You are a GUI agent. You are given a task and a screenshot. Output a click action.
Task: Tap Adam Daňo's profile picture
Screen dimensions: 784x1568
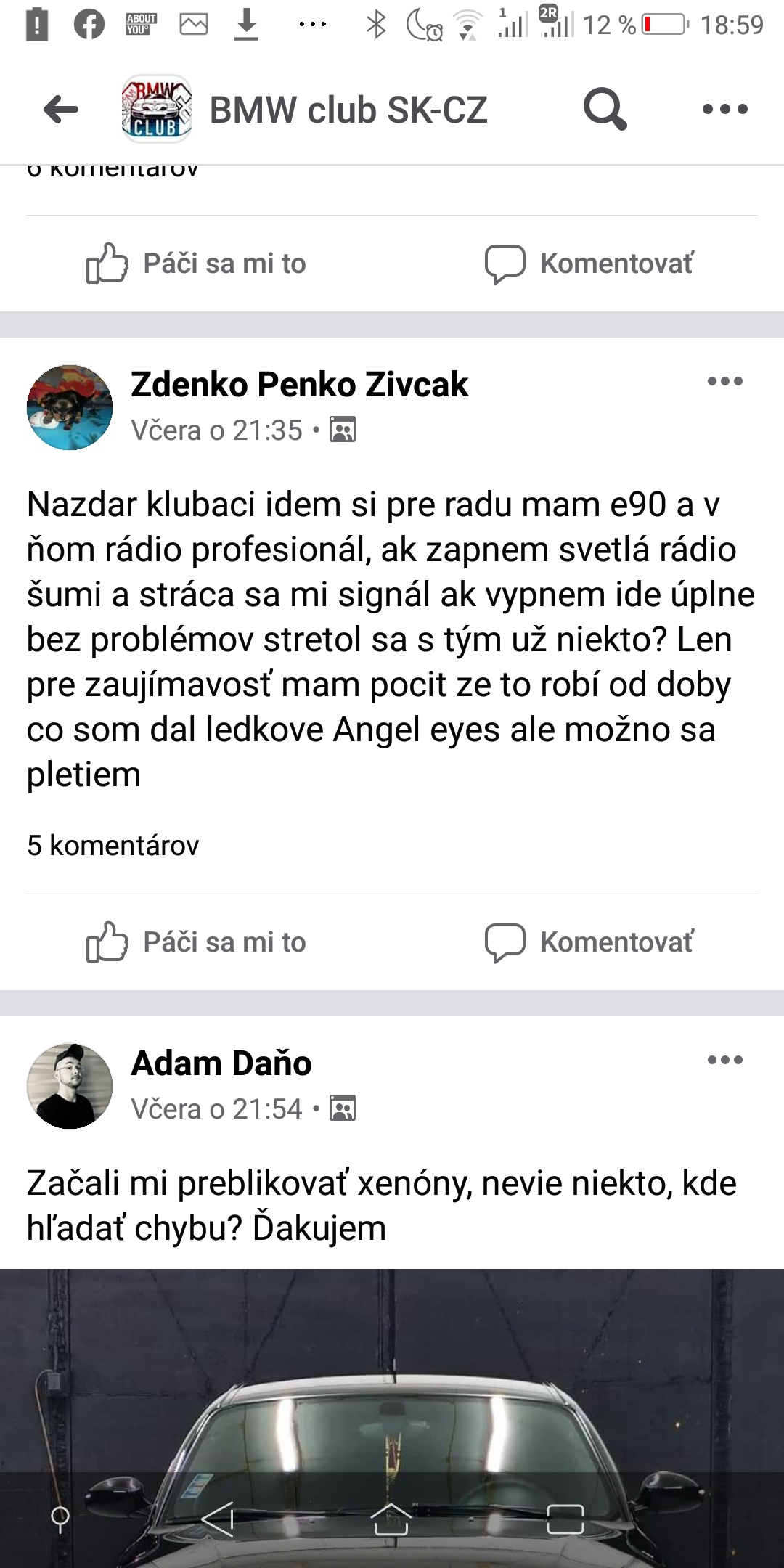click(70, 1086)
